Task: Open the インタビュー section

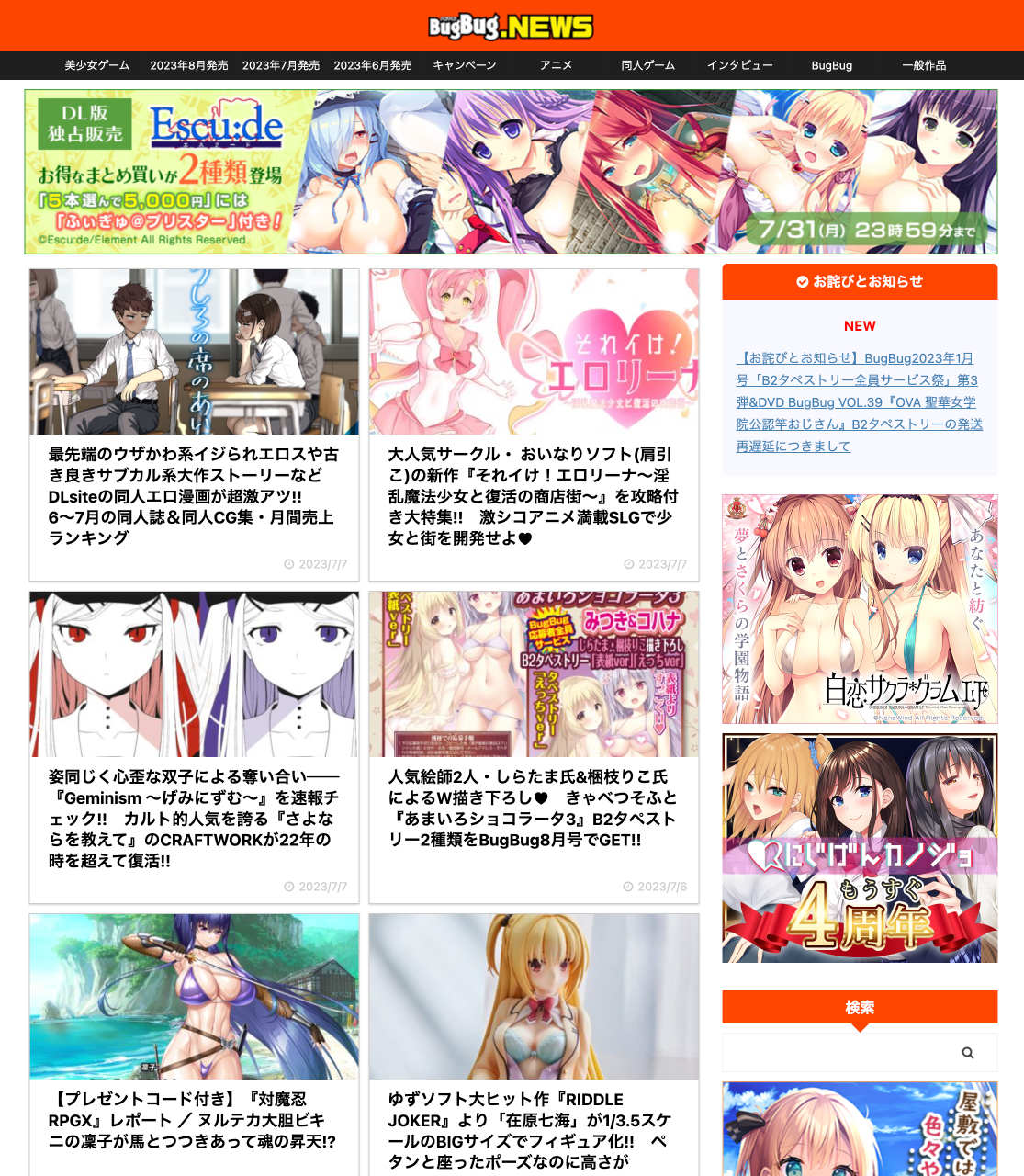Action: 740,65
